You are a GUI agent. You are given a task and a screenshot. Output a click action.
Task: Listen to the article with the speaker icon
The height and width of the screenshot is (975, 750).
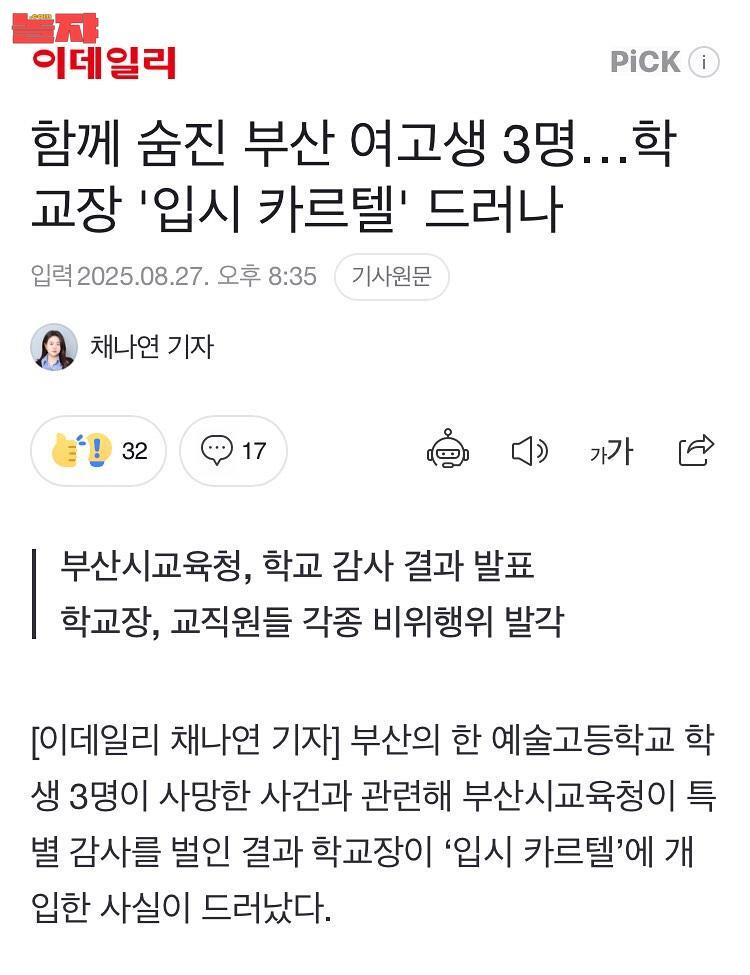click(x=529, y=451)
